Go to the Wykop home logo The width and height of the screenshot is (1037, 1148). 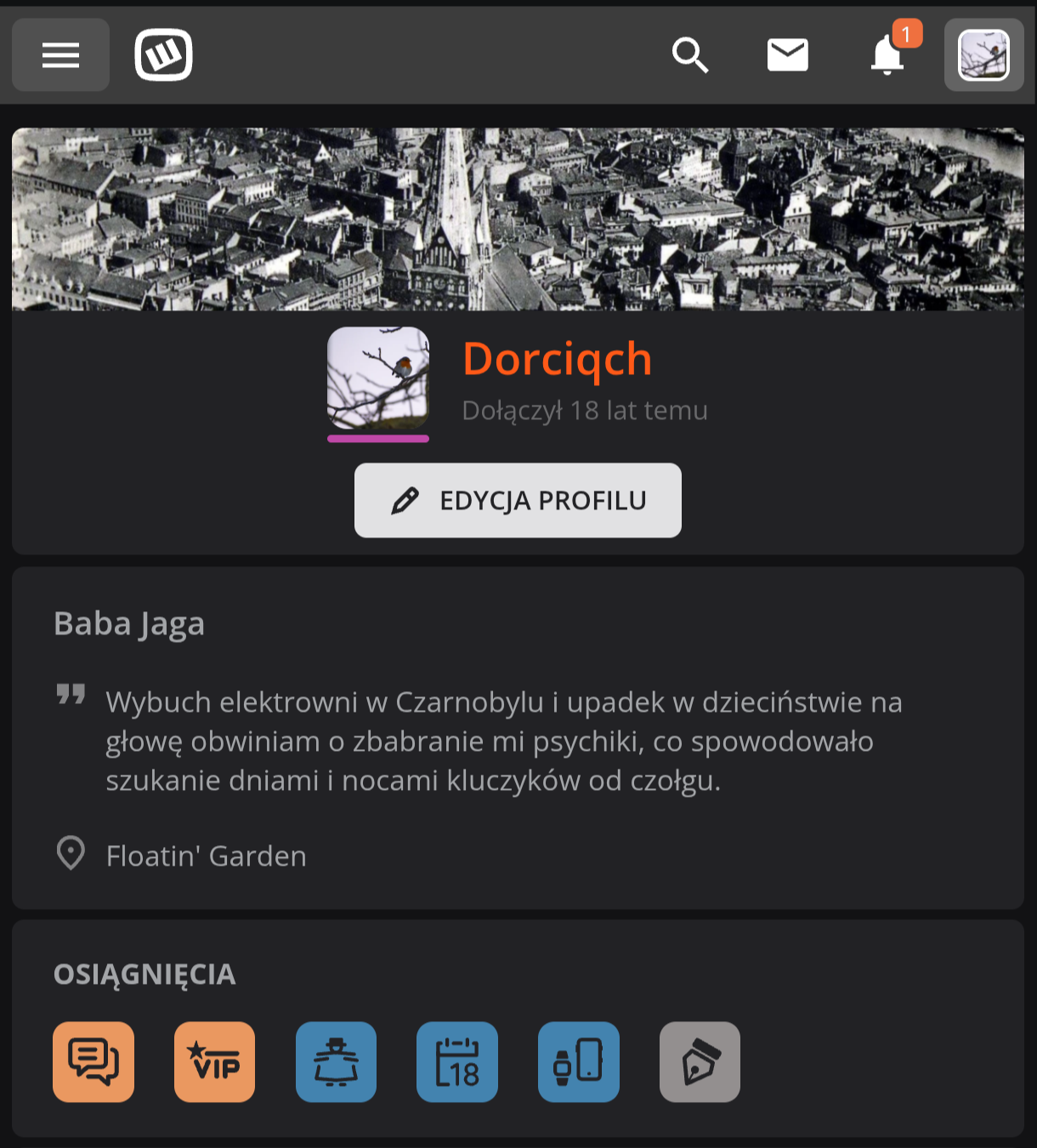point(163,55)
